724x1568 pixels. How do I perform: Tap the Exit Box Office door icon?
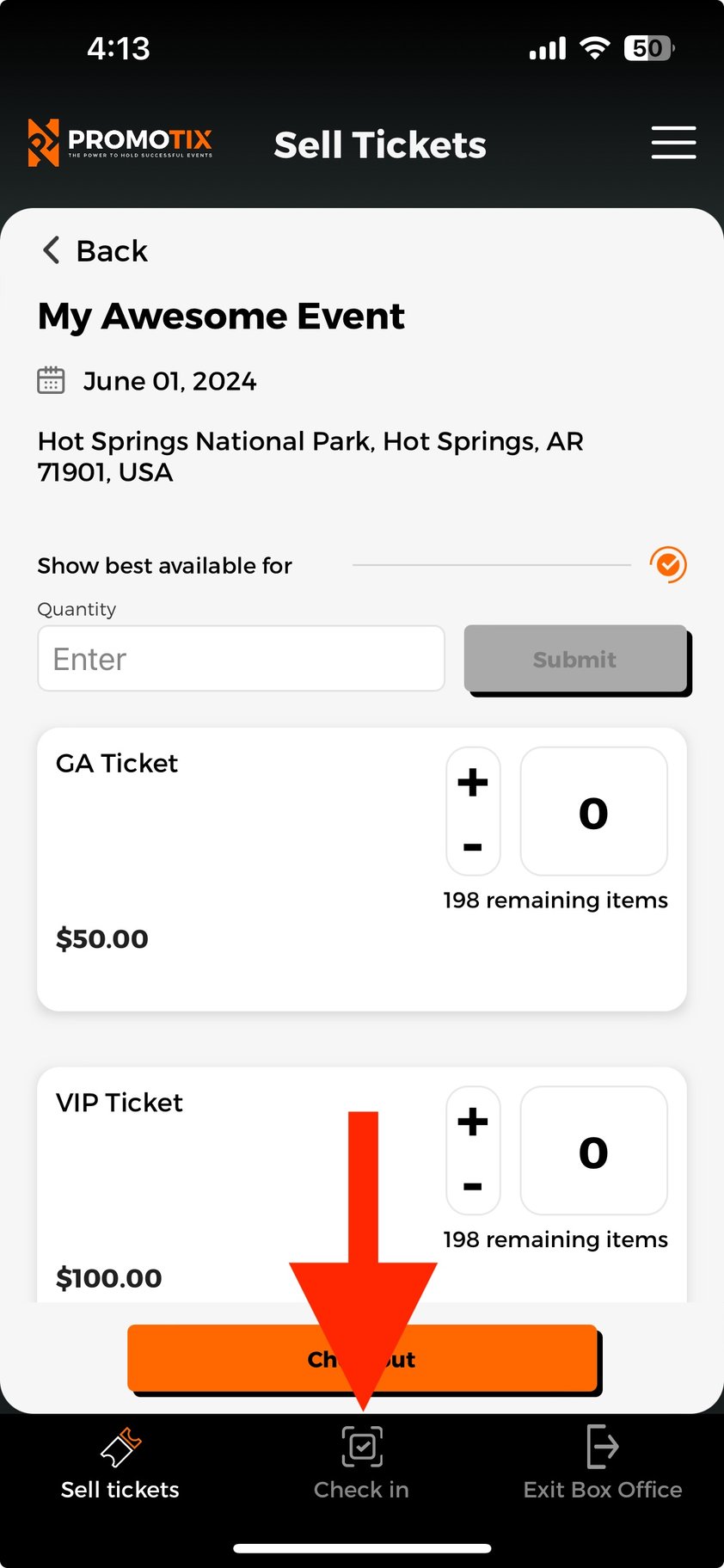tap(602, 1447)
